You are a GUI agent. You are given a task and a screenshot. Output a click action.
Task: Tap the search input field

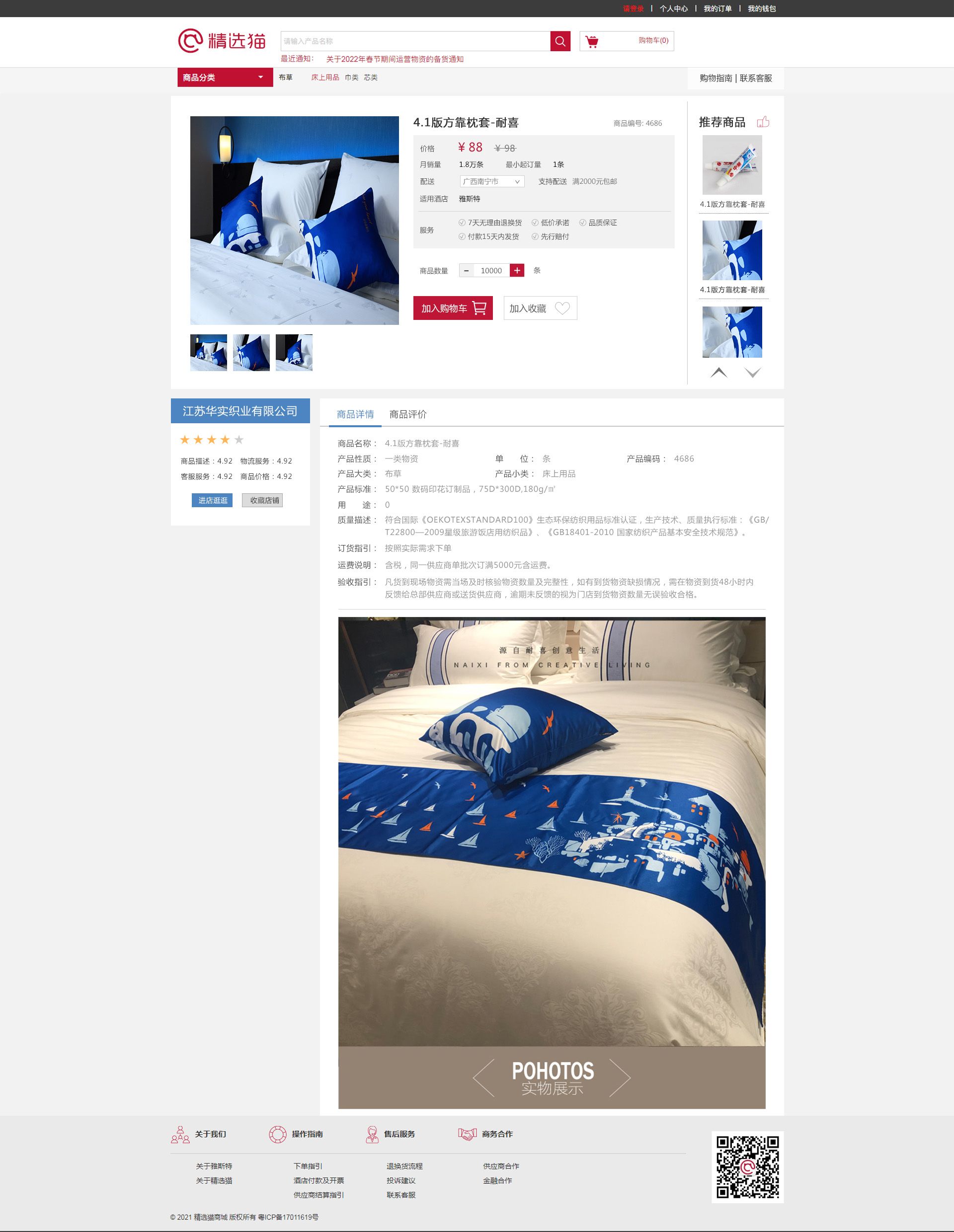[415, 41]
